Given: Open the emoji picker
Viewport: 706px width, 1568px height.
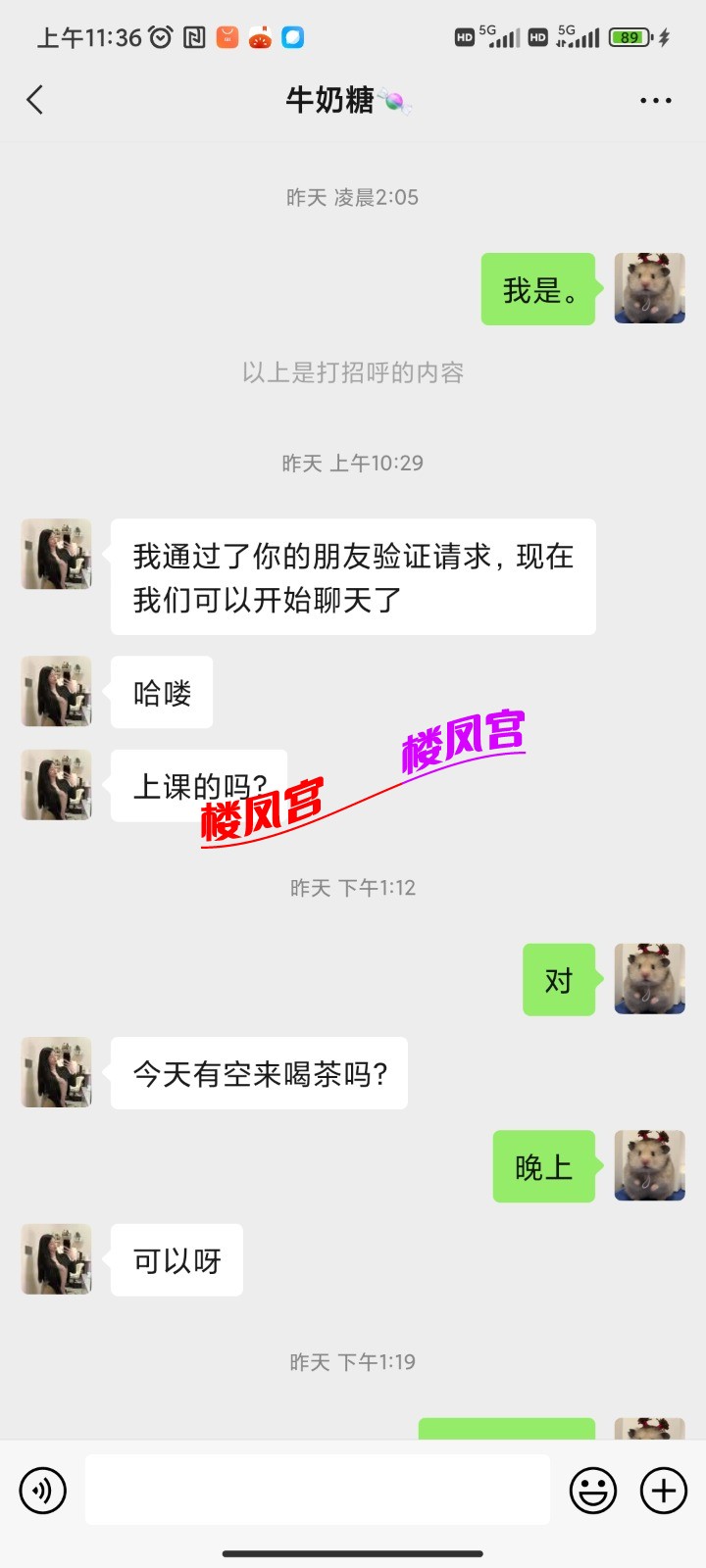Looking at the screenshot, I should point(591,1490).
